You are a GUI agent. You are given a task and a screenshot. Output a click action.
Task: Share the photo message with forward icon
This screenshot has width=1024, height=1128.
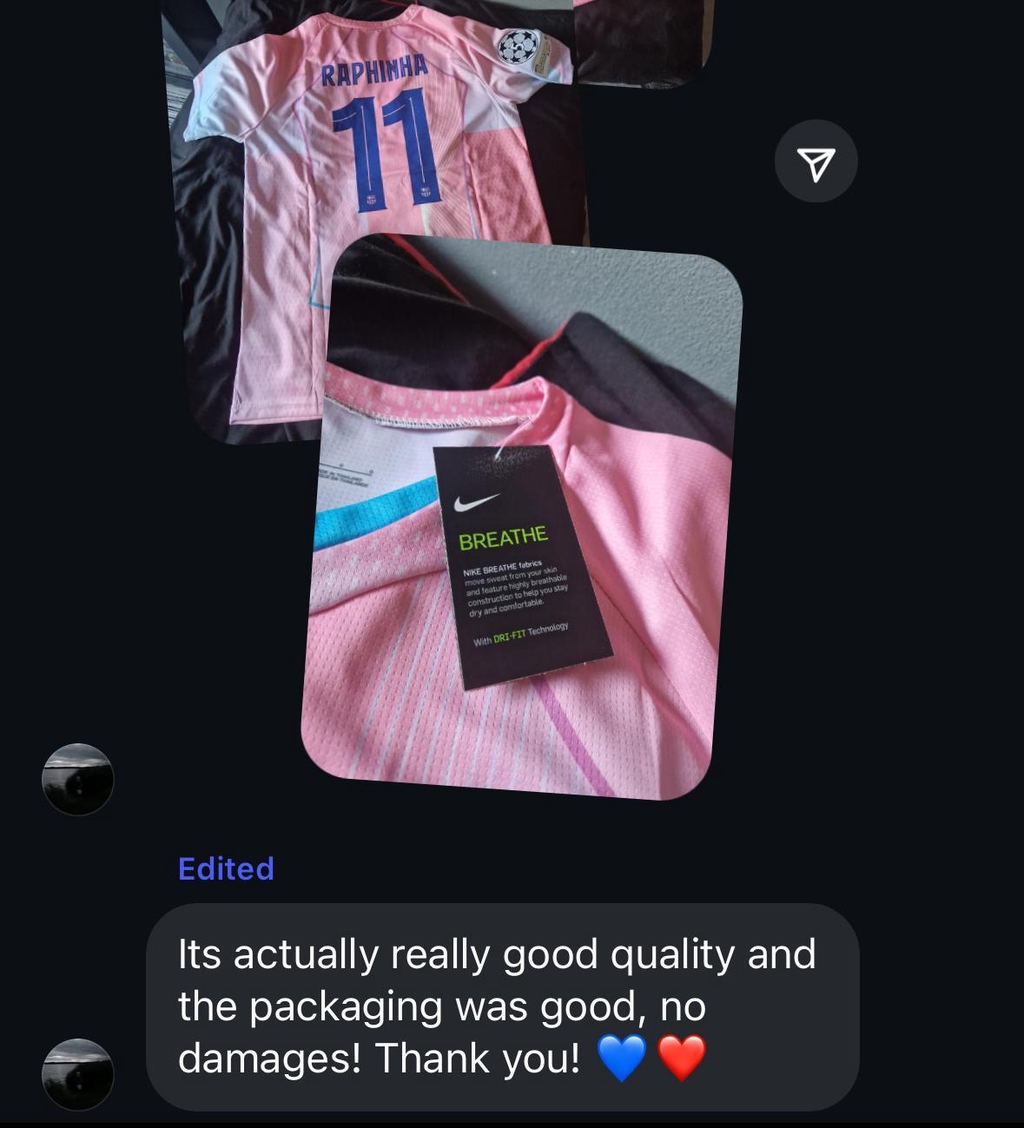(816, 161)
